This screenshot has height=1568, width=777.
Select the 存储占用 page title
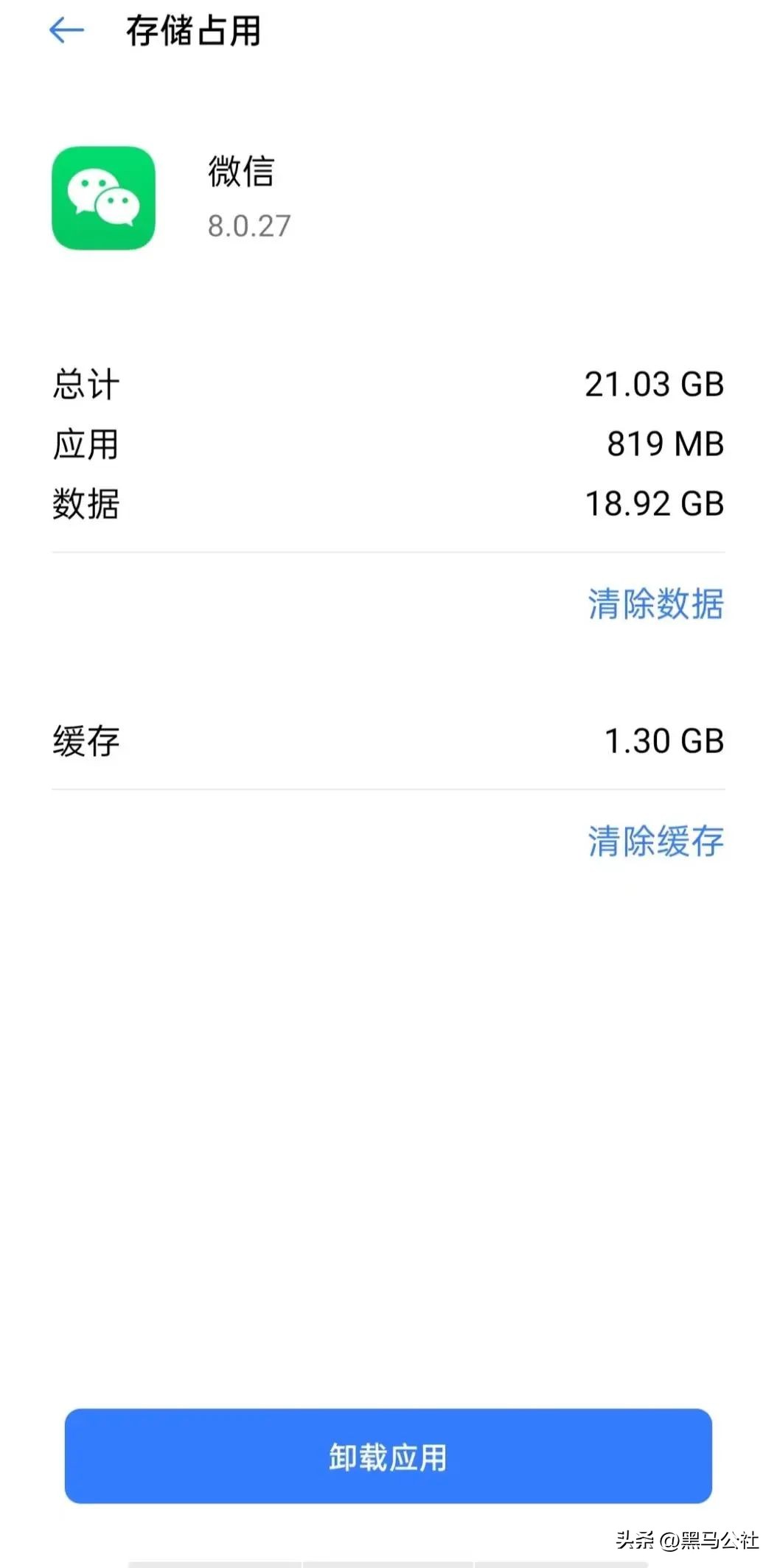(193, 31)
